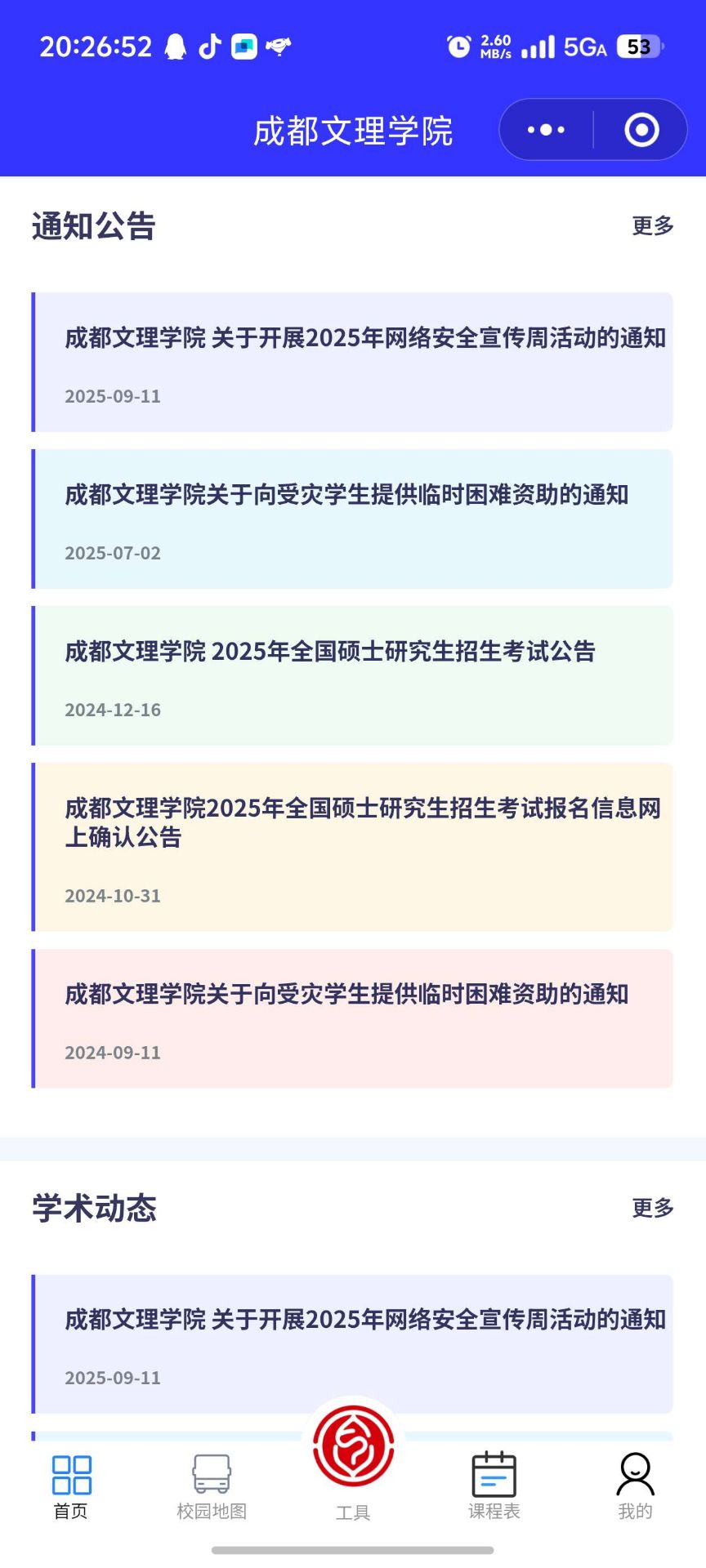
Task: Close the mini program via circle icon
Action: click(x=641, y=130)
